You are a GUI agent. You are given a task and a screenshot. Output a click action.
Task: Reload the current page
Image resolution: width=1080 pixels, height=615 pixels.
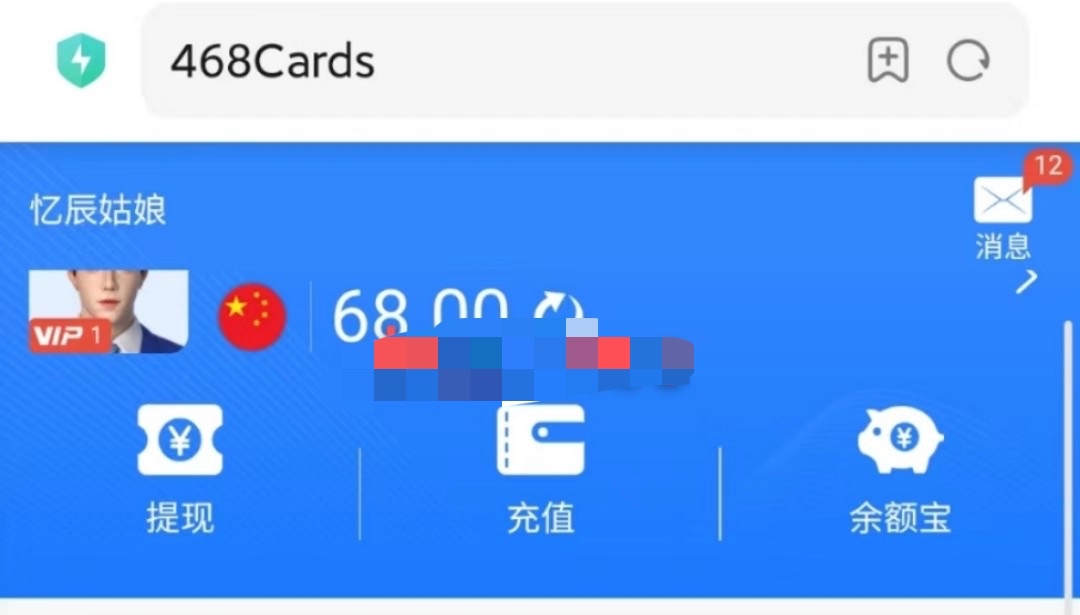[x=968, y=62]
